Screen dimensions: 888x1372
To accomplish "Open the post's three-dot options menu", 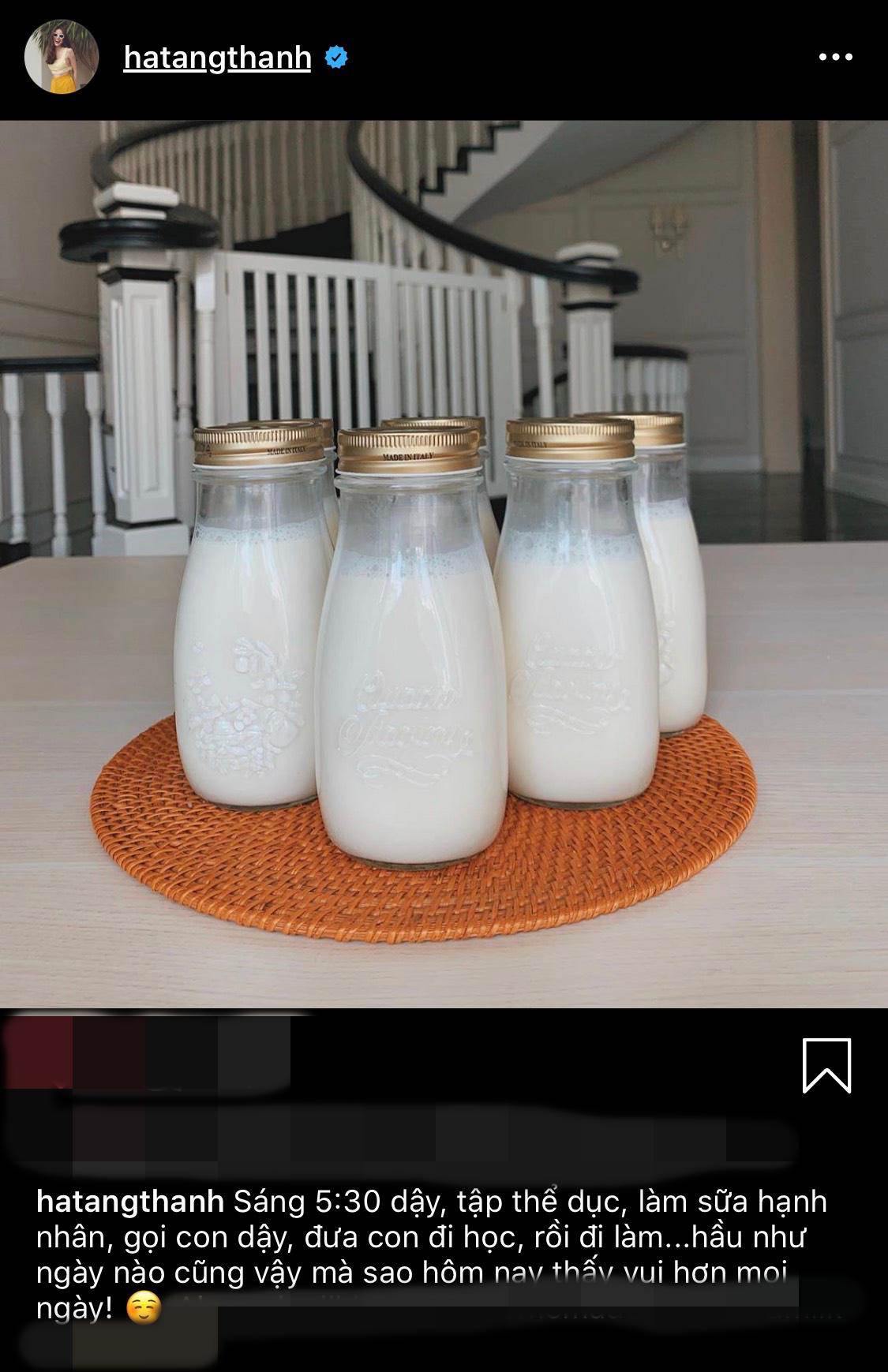I will pos(835,57).
